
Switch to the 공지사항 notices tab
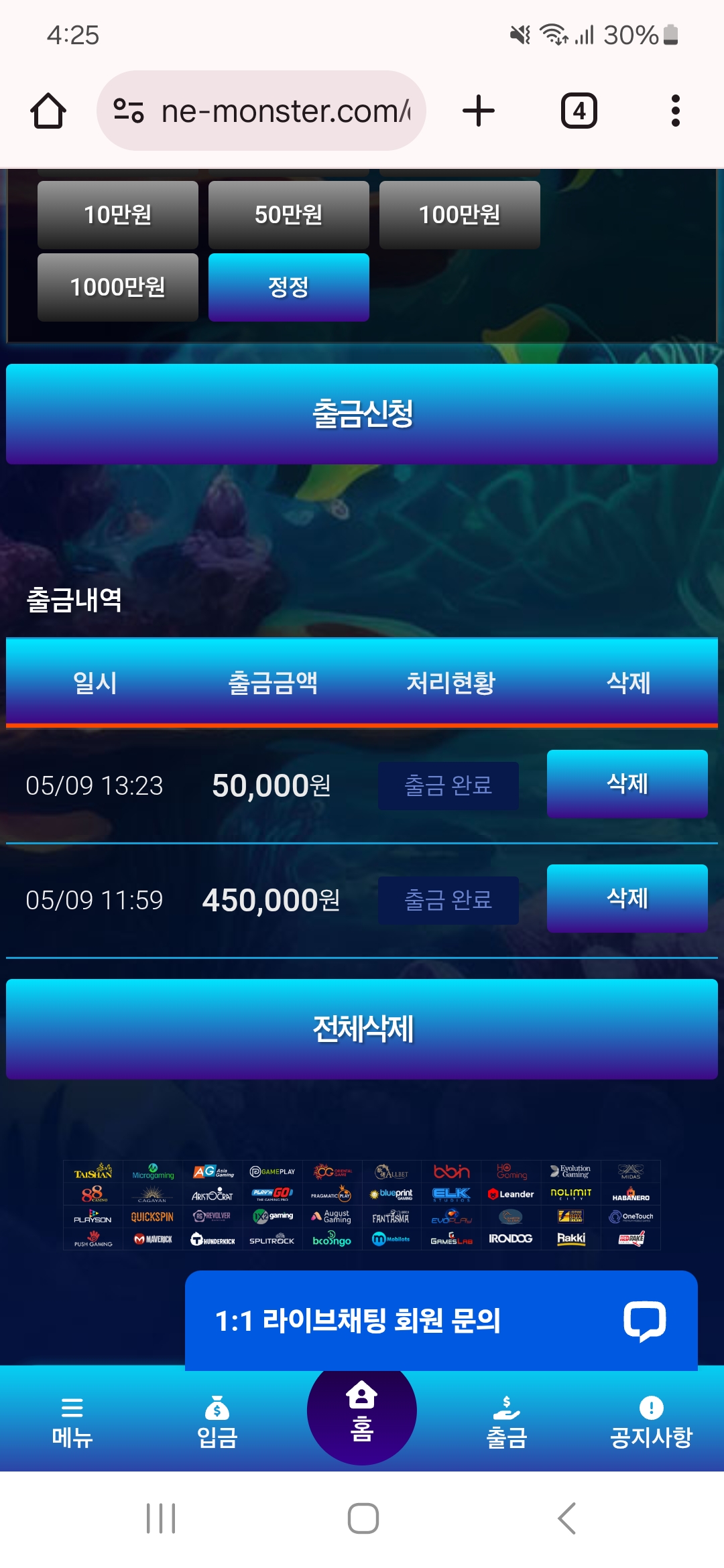651,1422
